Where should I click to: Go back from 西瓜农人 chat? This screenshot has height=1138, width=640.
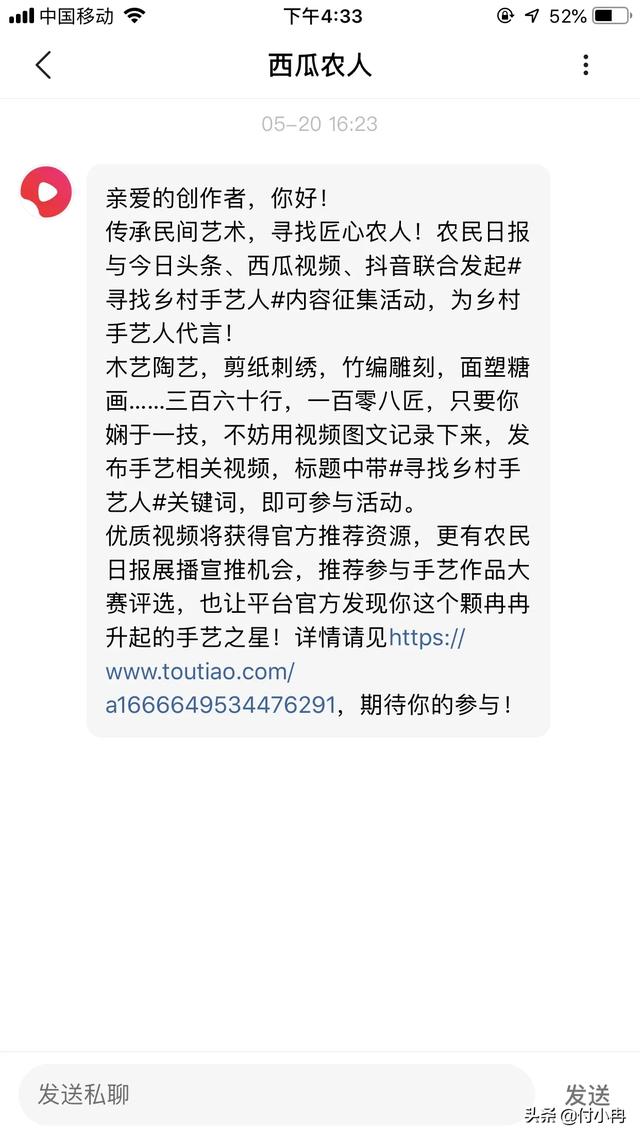[43, 66]
